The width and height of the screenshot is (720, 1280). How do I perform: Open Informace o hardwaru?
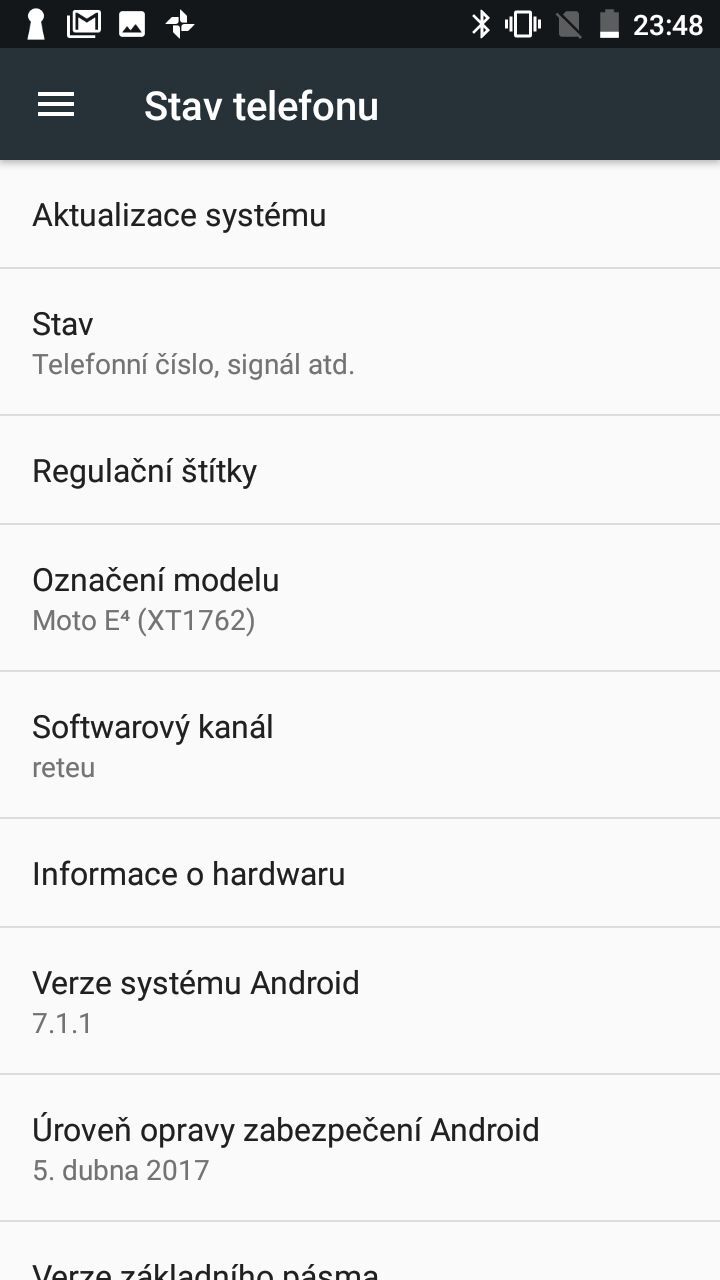click(x=360, y=873)
